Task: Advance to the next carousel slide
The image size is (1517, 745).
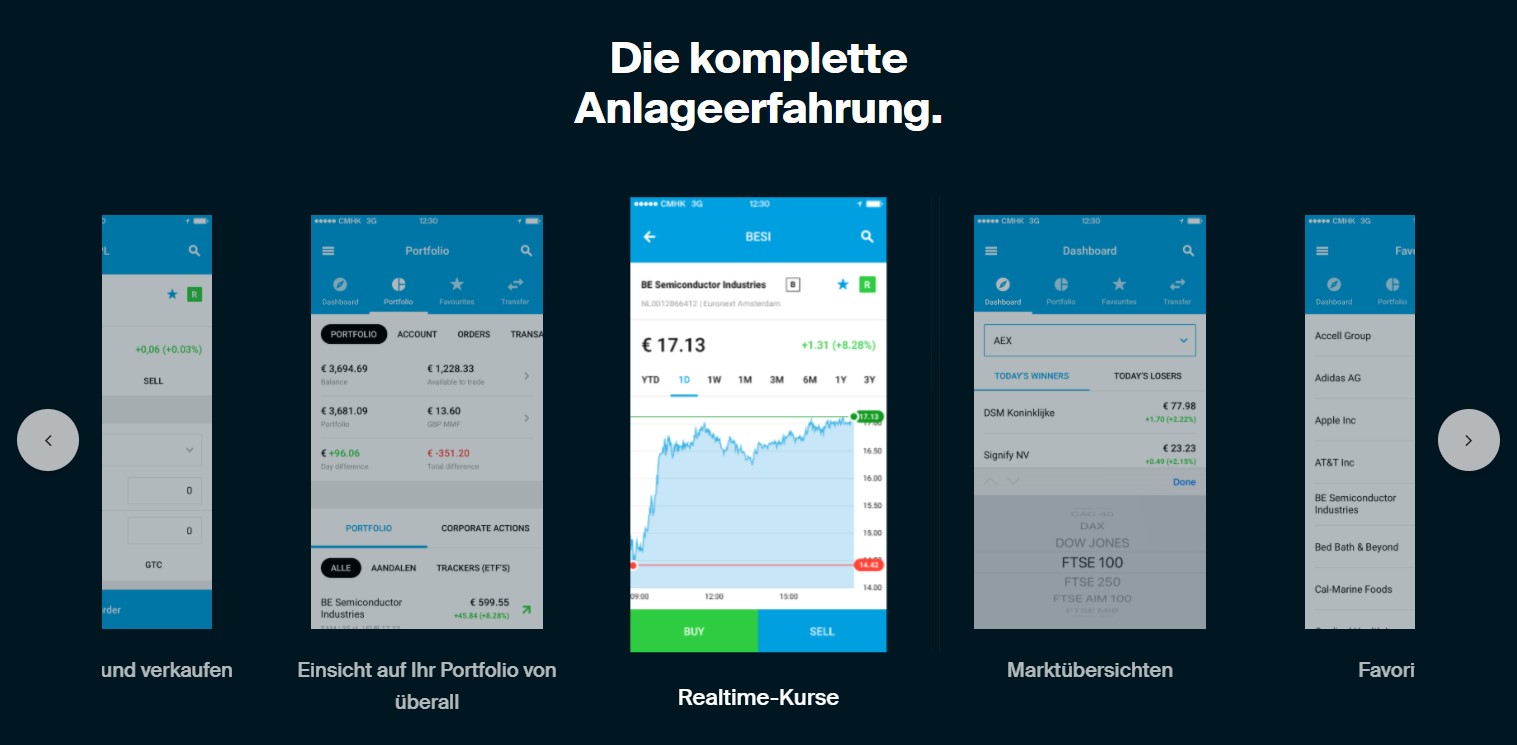Action: pos(1468,440)
